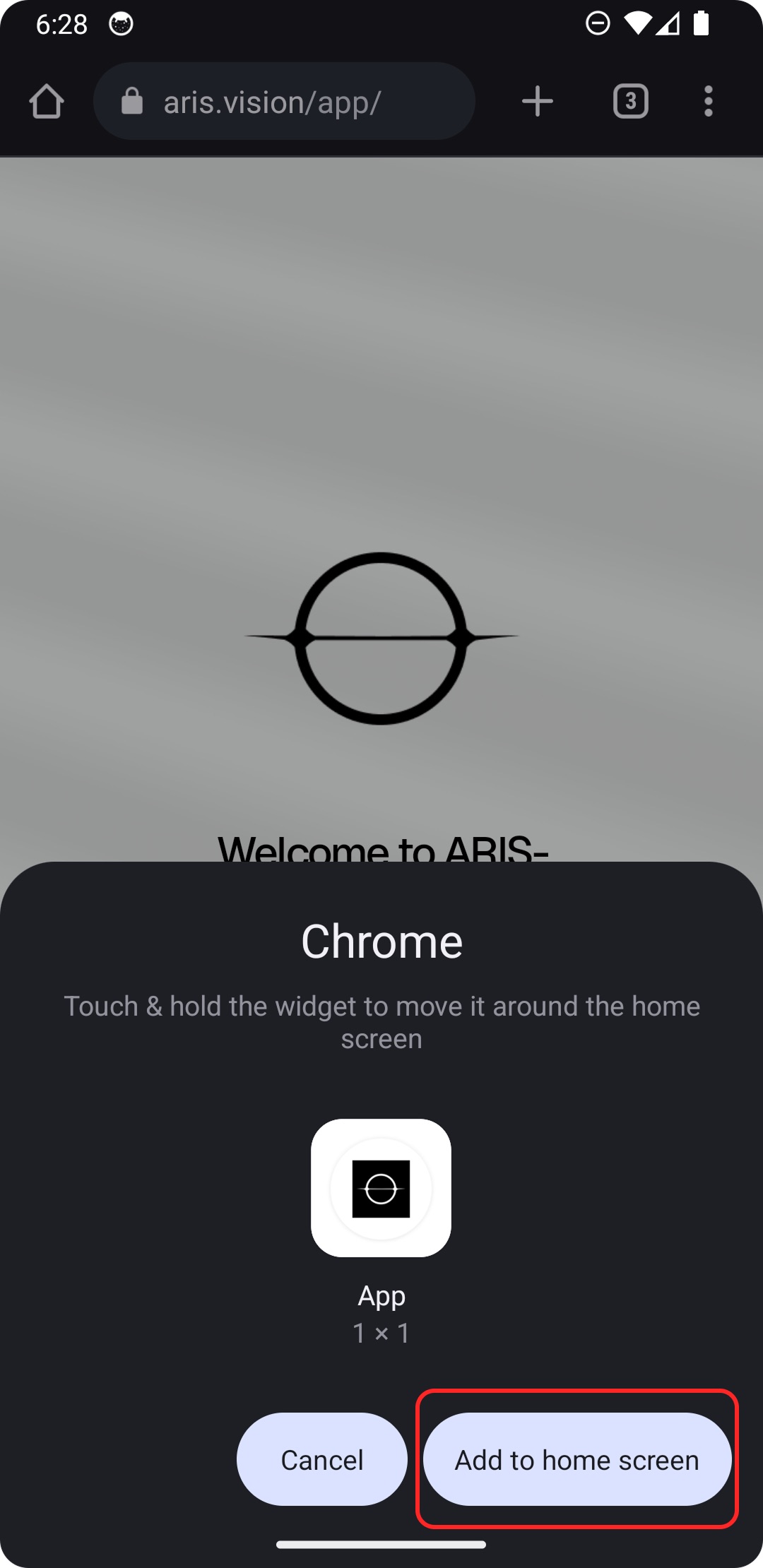763x1568 pixels.
Task: Tap the App widget preview icon
Action: pos(381,1188)
